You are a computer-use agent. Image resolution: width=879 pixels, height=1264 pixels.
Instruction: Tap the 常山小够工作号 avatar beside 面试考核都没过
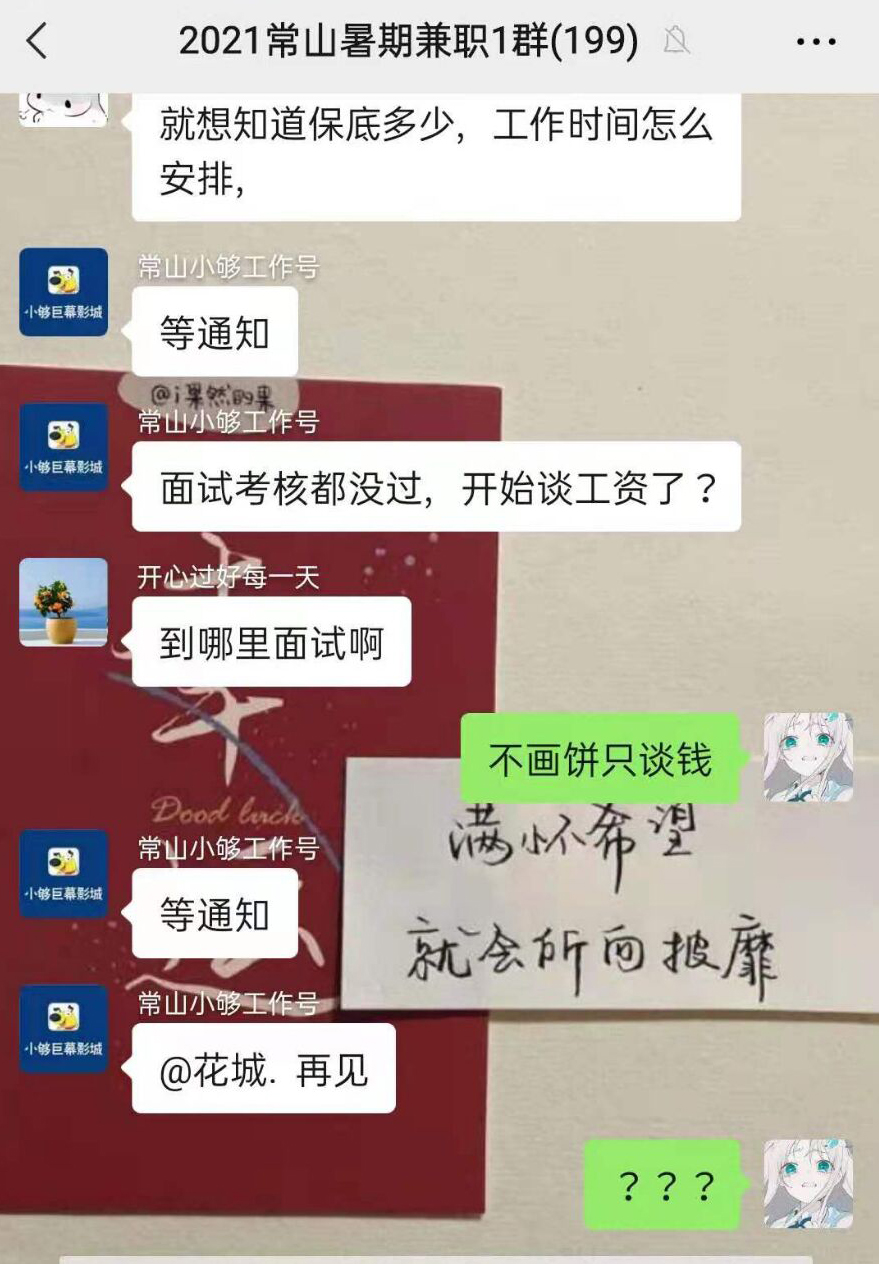[x=64, y=447]
